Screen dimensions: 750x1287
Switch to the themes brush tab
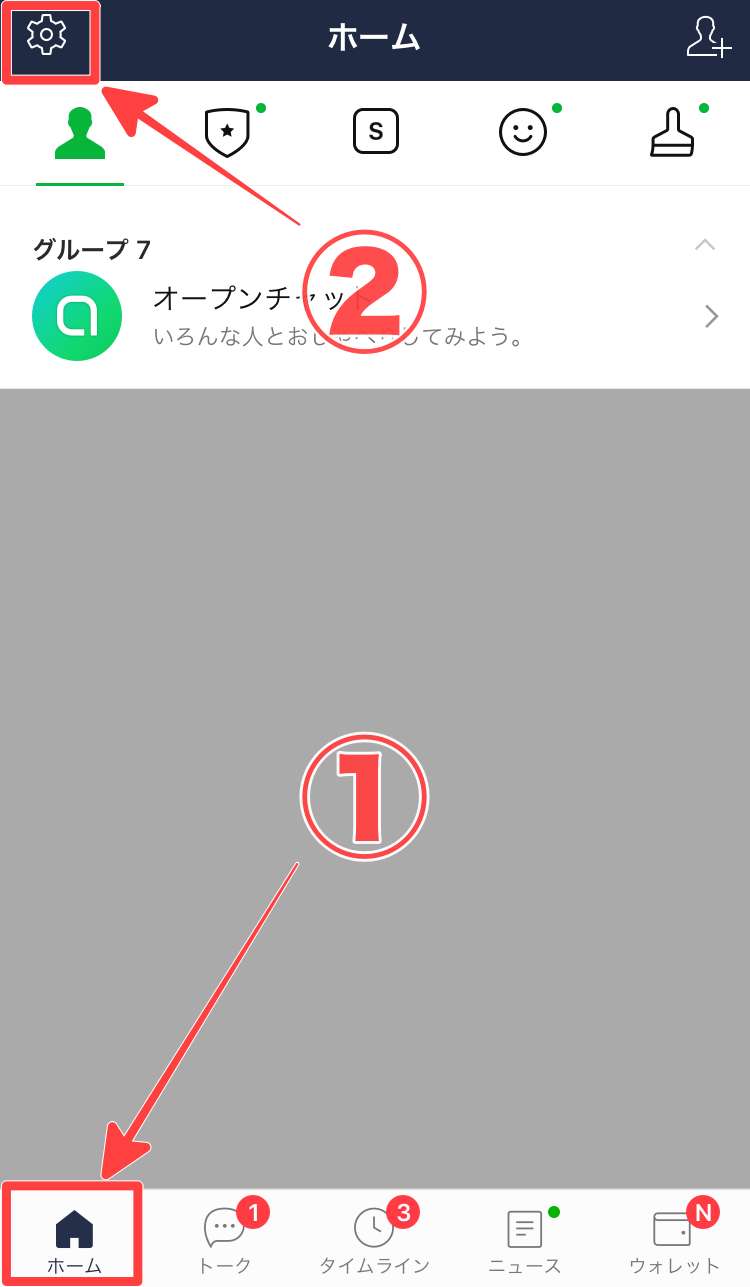click(x=671, y=132)
